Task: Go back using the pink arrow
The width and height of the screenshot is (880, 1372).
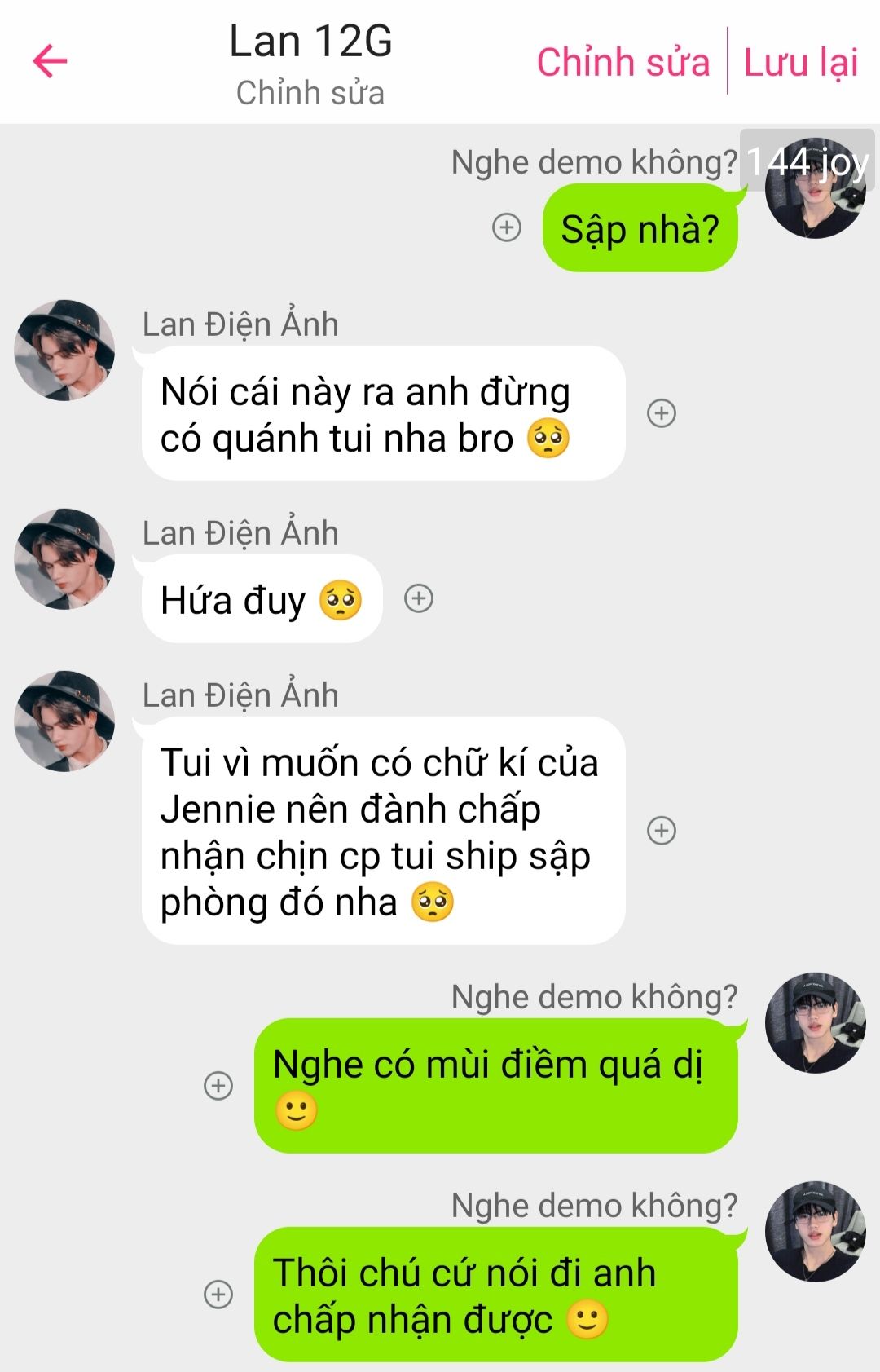Action: tap(50, 61)
